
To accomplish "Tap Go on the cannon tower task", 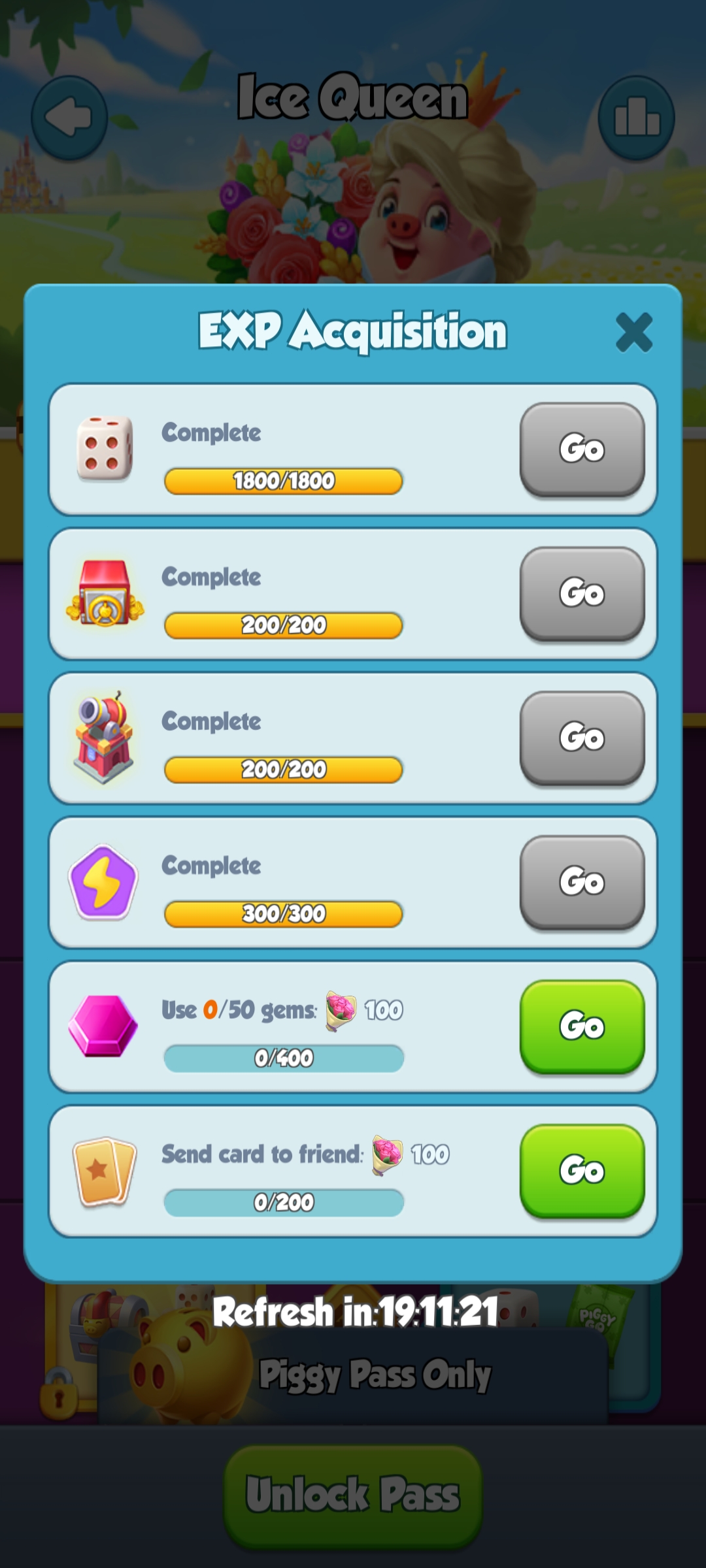I will pos(582,737).
